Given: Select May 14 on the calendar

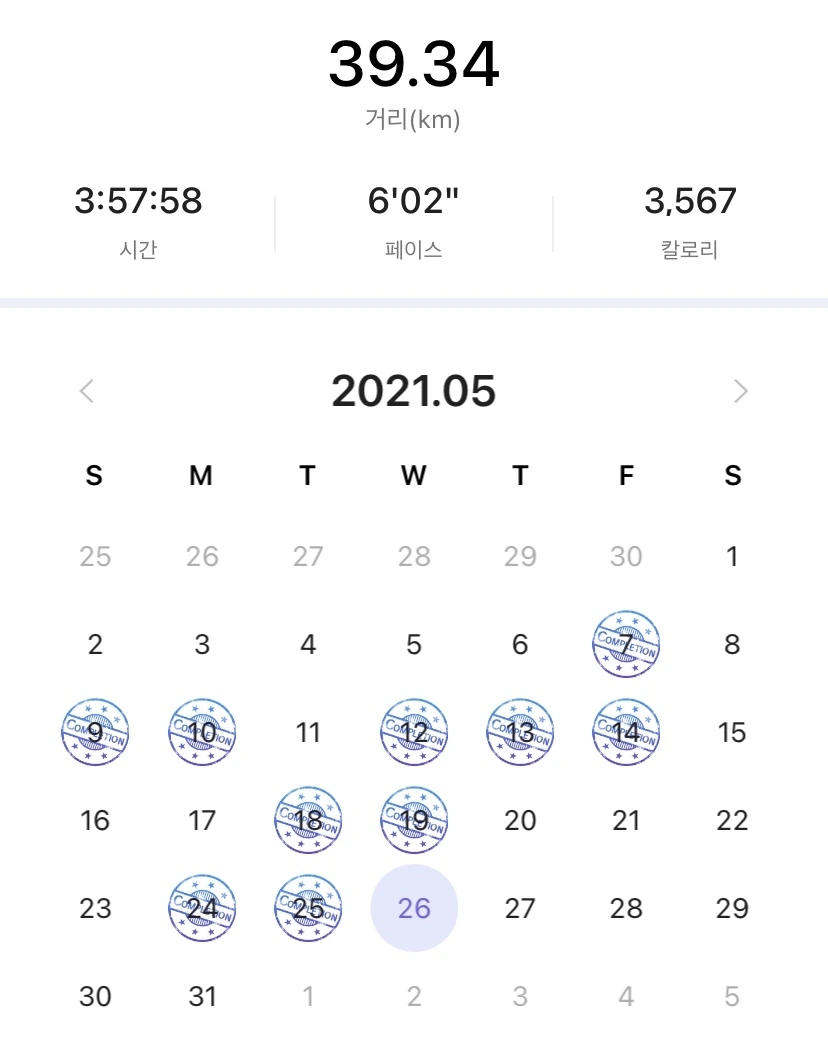Looking at the screenshot, I should pyautogui.click(x=626, y=732).
